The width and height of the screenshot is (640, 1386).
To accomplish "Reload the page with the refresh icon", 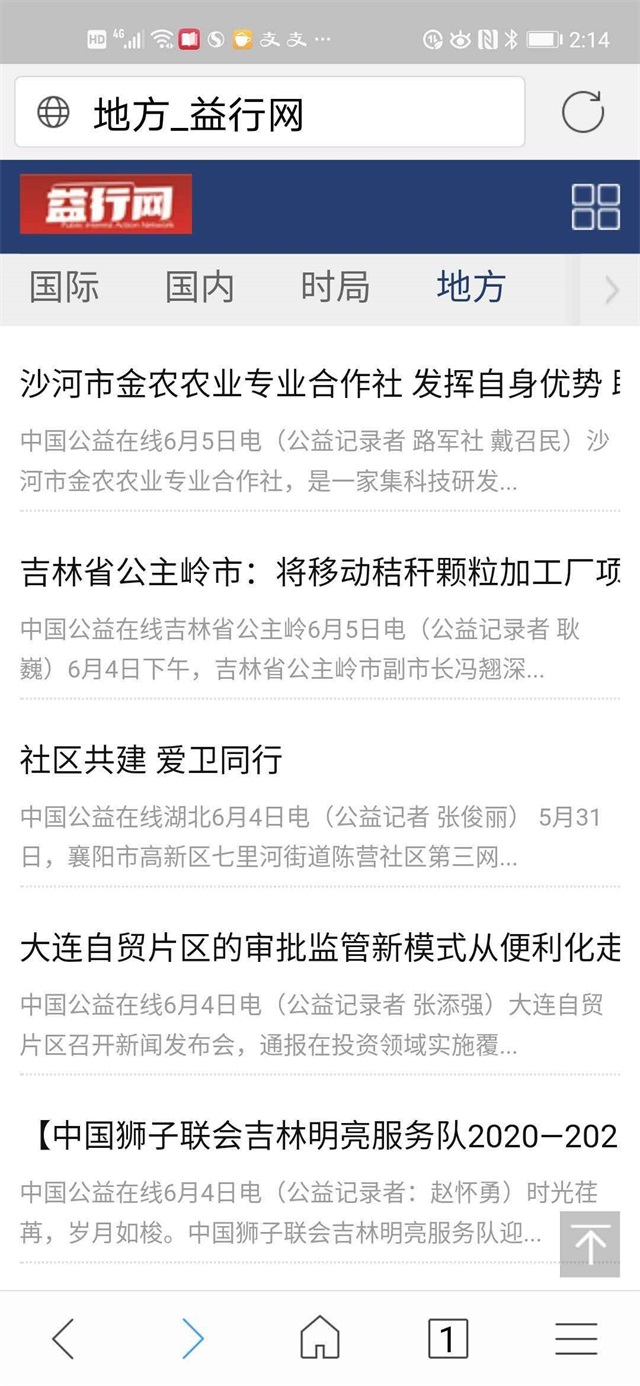I will tap(583, 112).
